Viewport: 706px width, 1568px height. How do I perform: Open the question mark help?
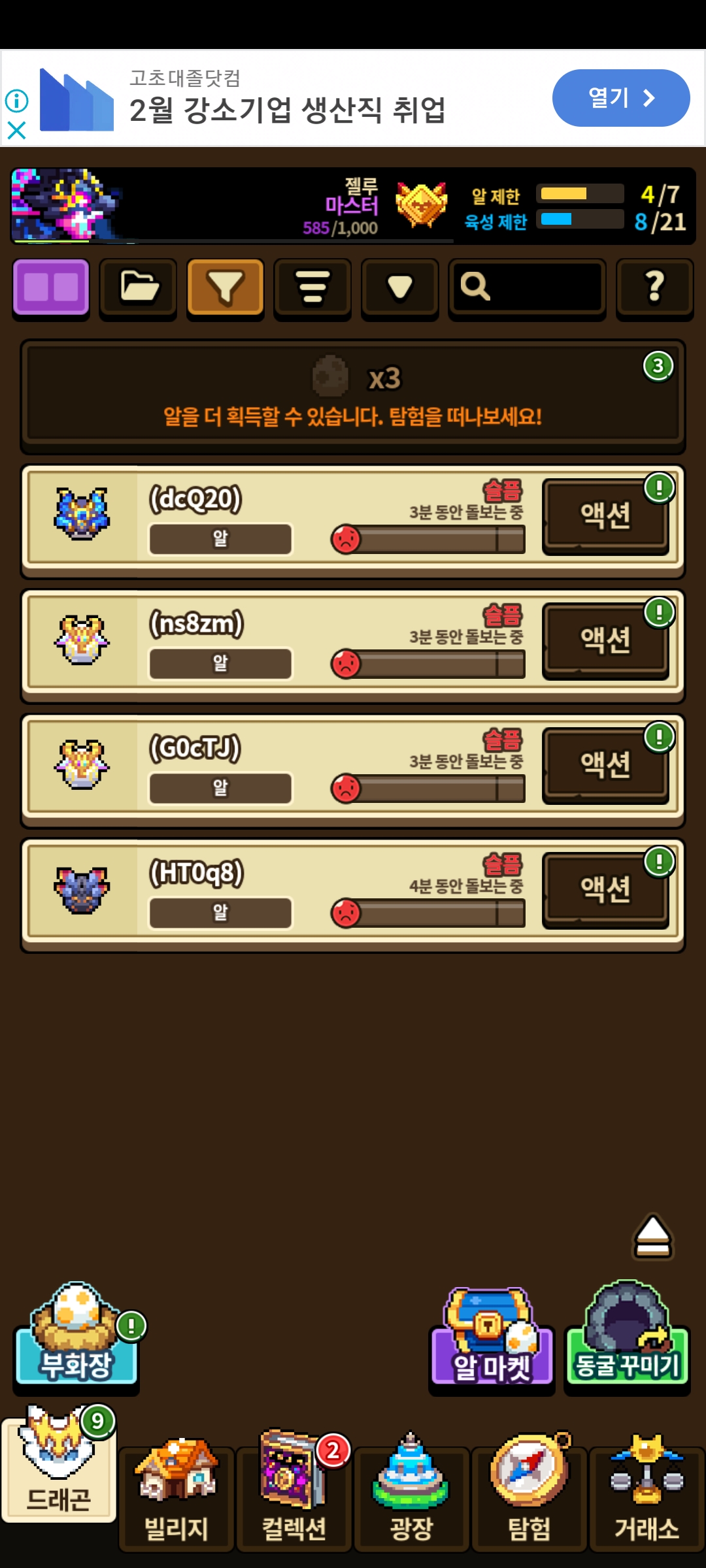(x=654, y=287)
